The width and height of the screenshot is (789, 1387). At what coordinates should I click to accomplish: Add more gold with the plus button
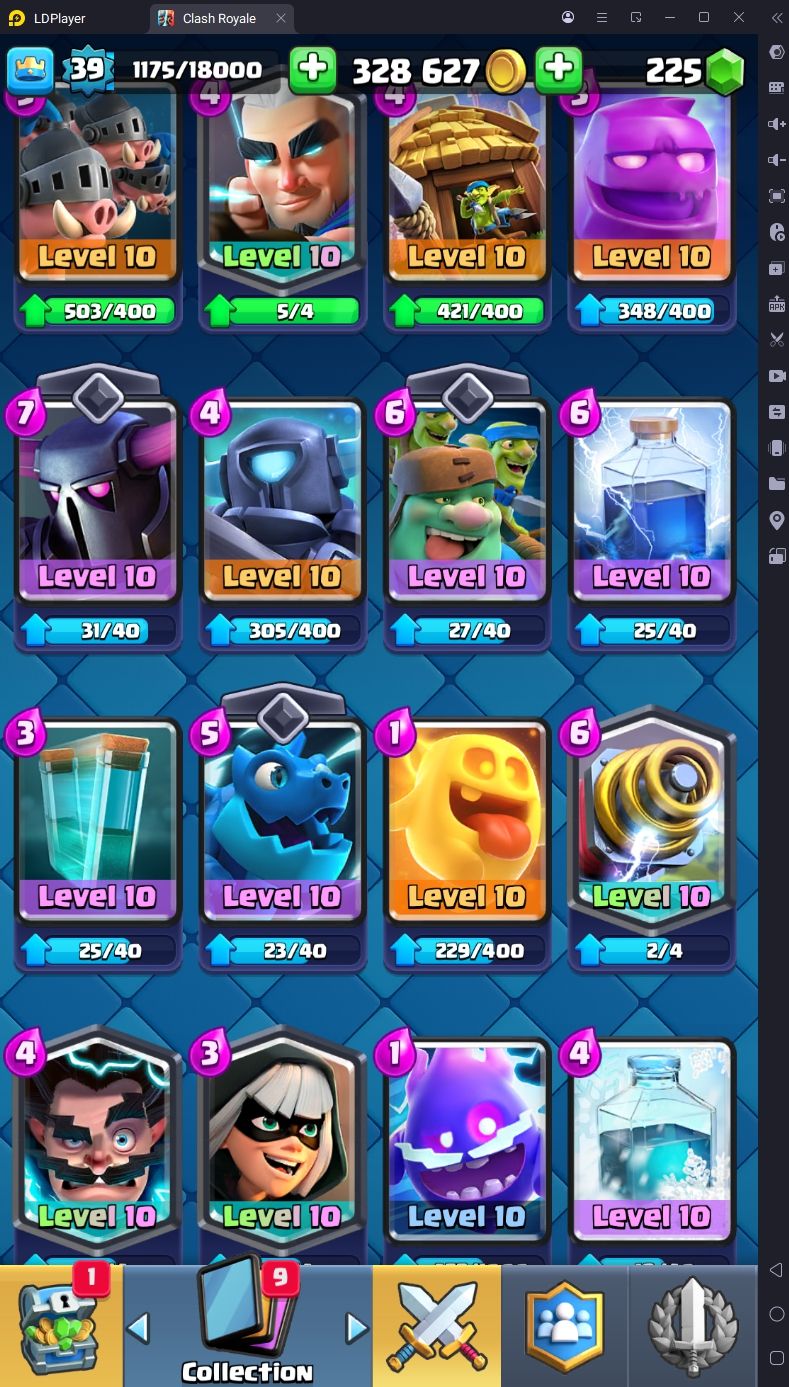click(x=312, y=70)
